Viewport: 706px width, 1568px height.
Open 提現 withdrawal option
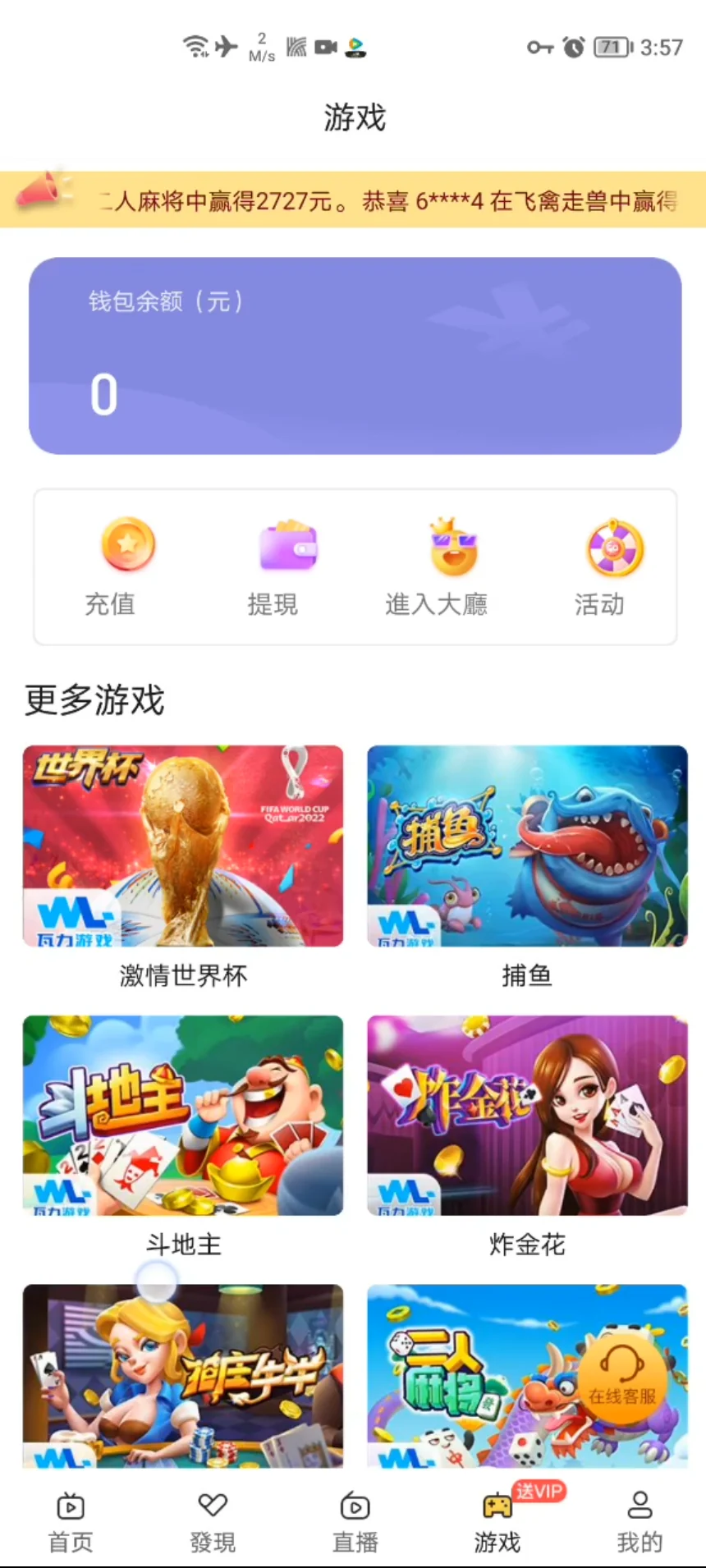(x=287, y=565)
